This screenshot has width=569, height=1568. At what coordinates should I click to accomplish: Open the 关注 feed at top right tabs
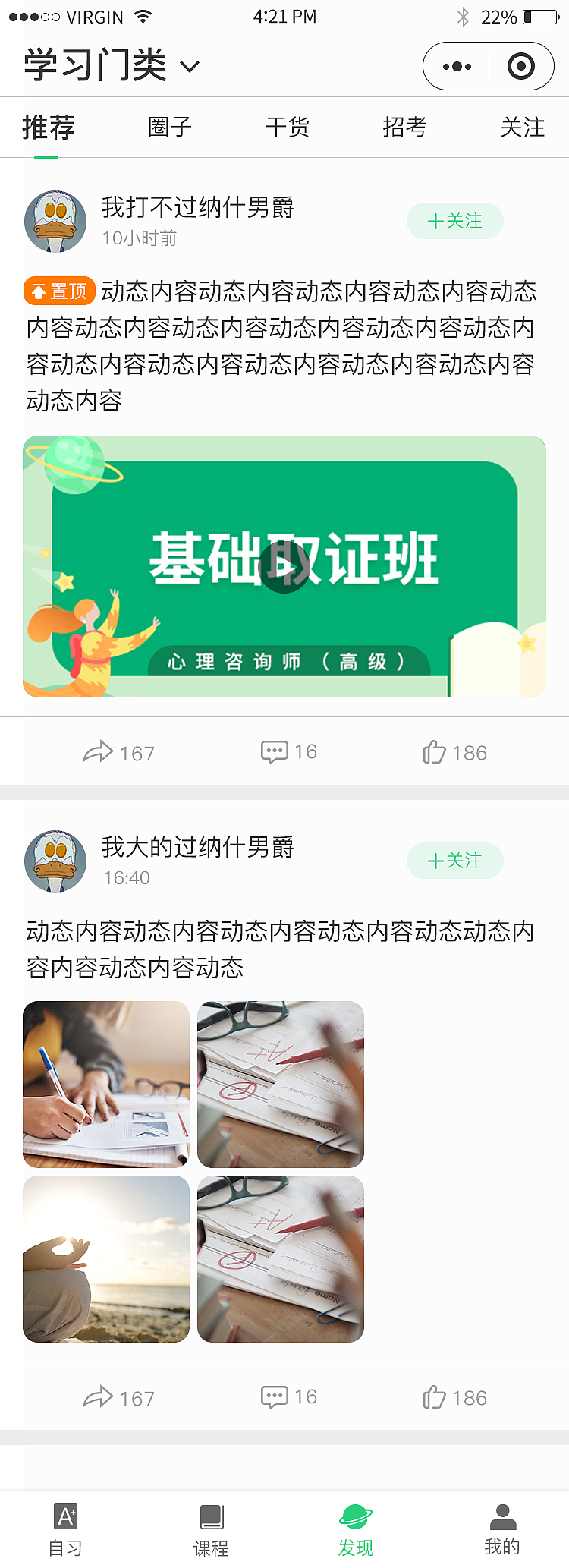click(x=520, y=128)
